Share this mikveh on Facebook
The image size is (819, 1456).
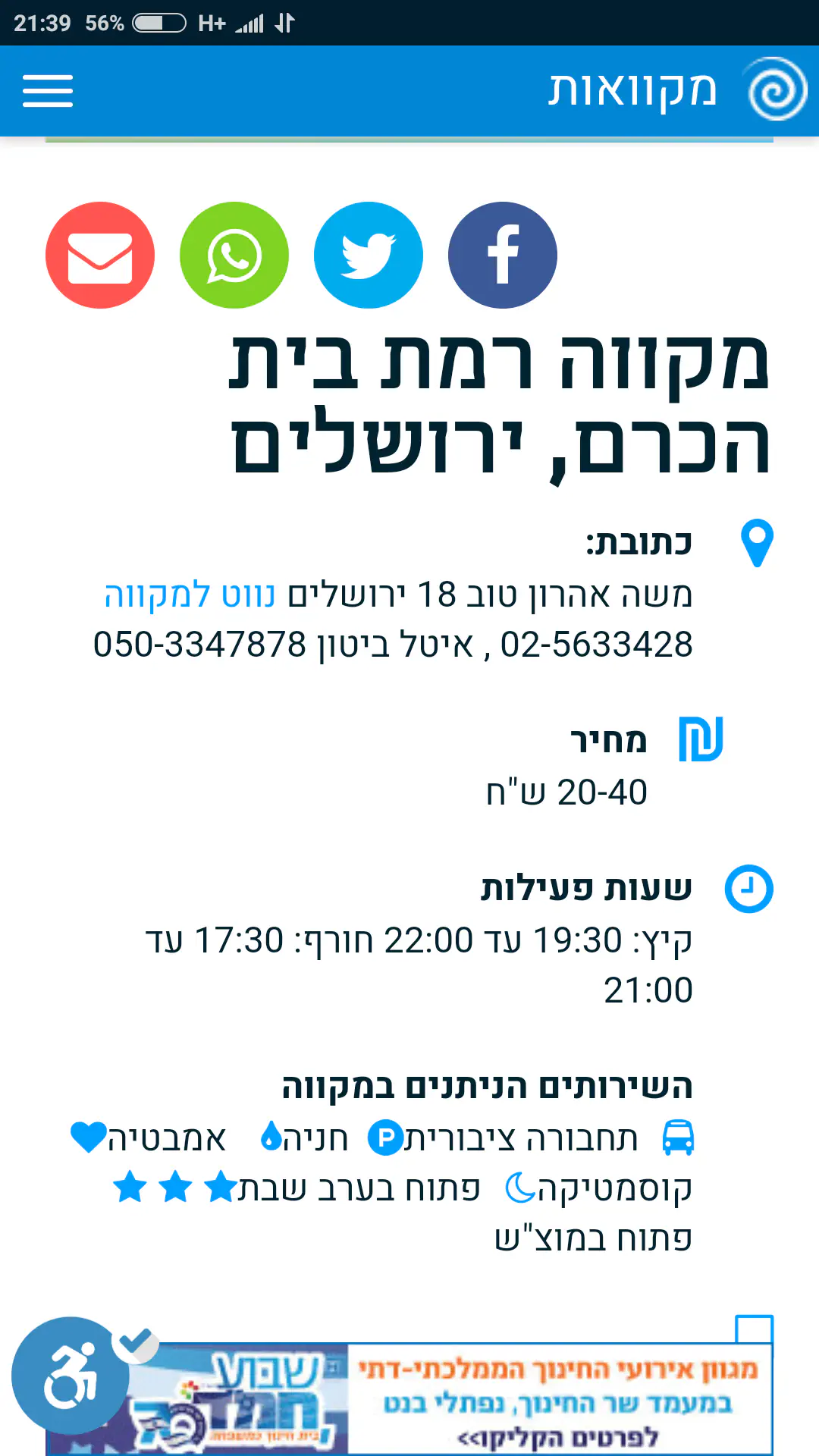[x=503, y=256]
